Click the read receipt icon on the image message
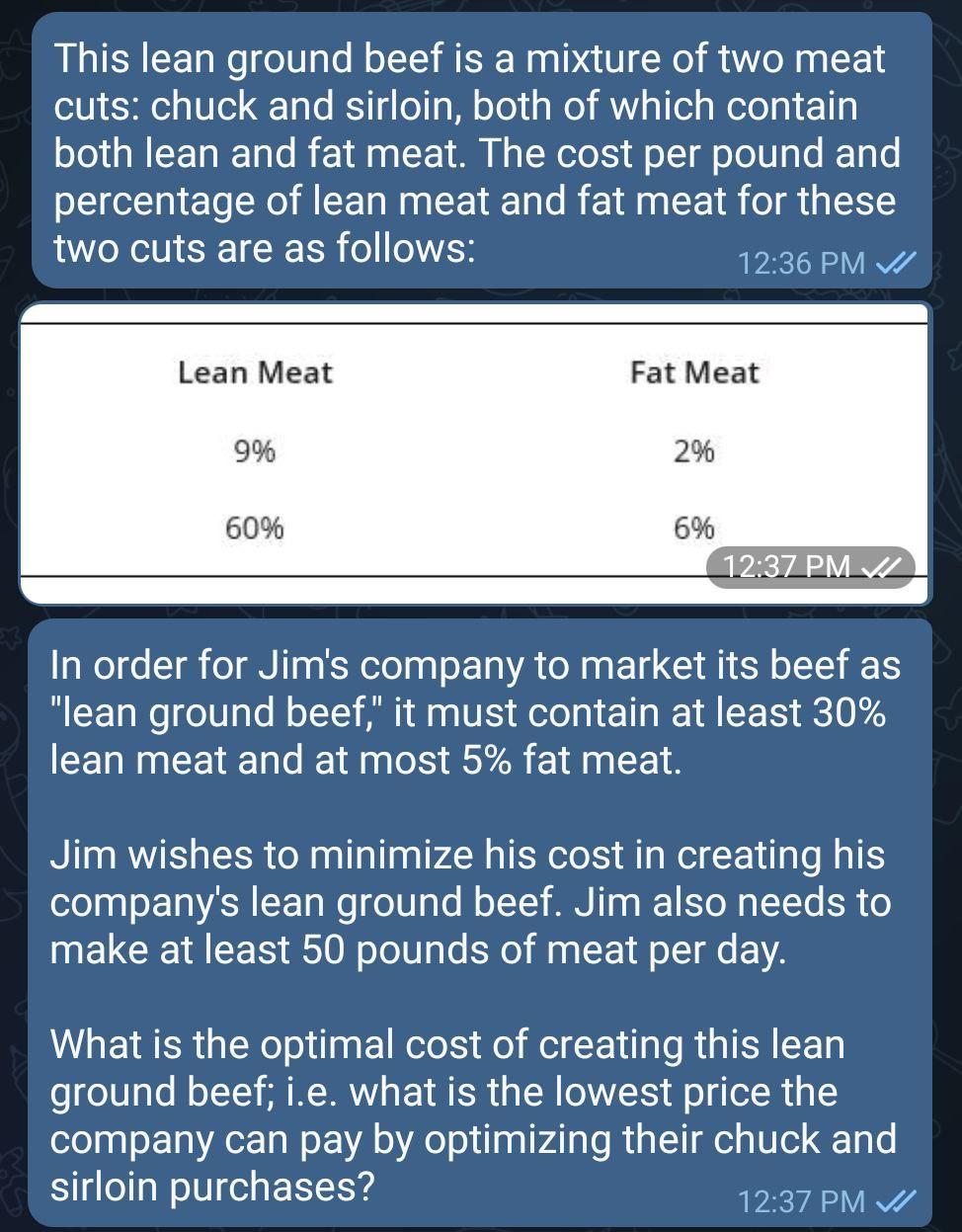This screenshot has height=1232, width=962. (x=884, y=566)
